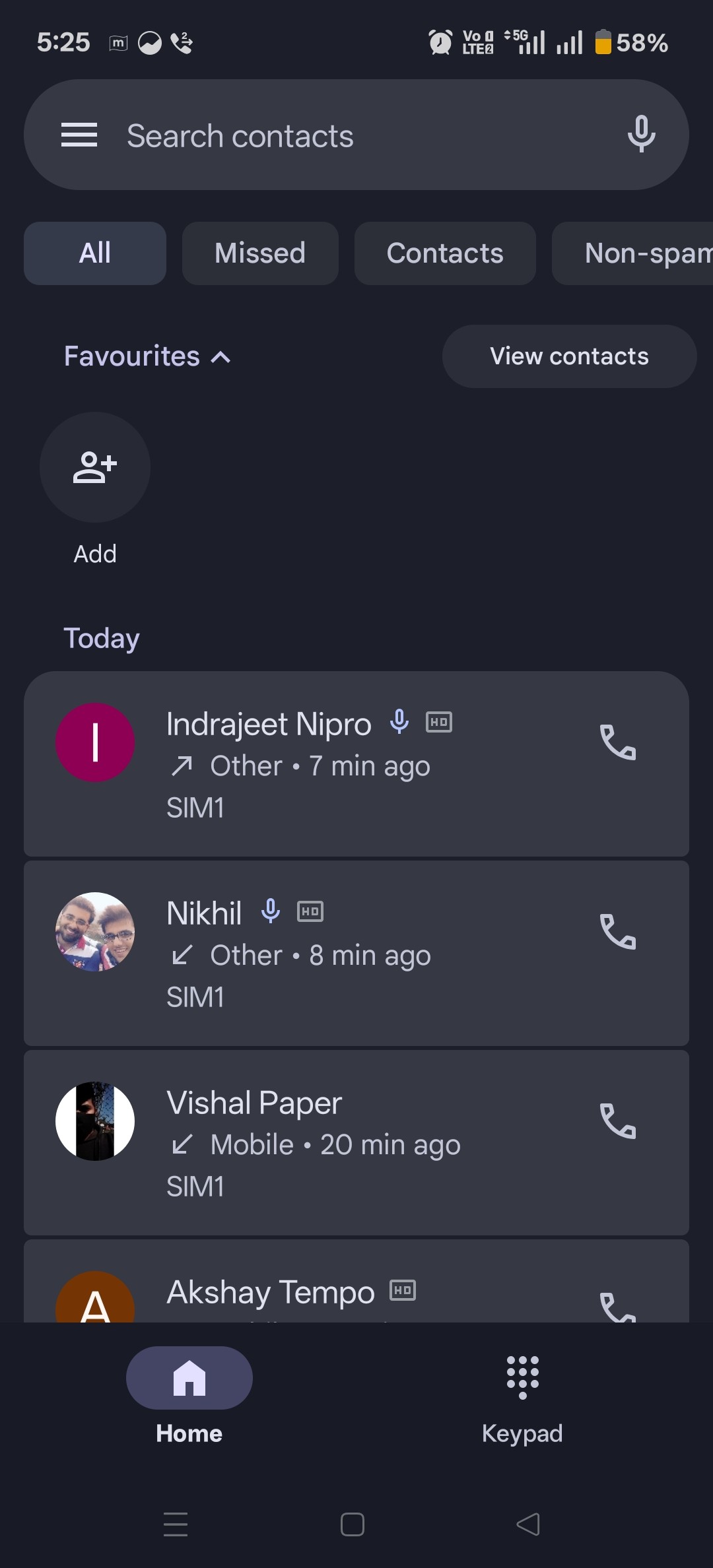Show the Contacts filter chip

[x=445, y=253]
